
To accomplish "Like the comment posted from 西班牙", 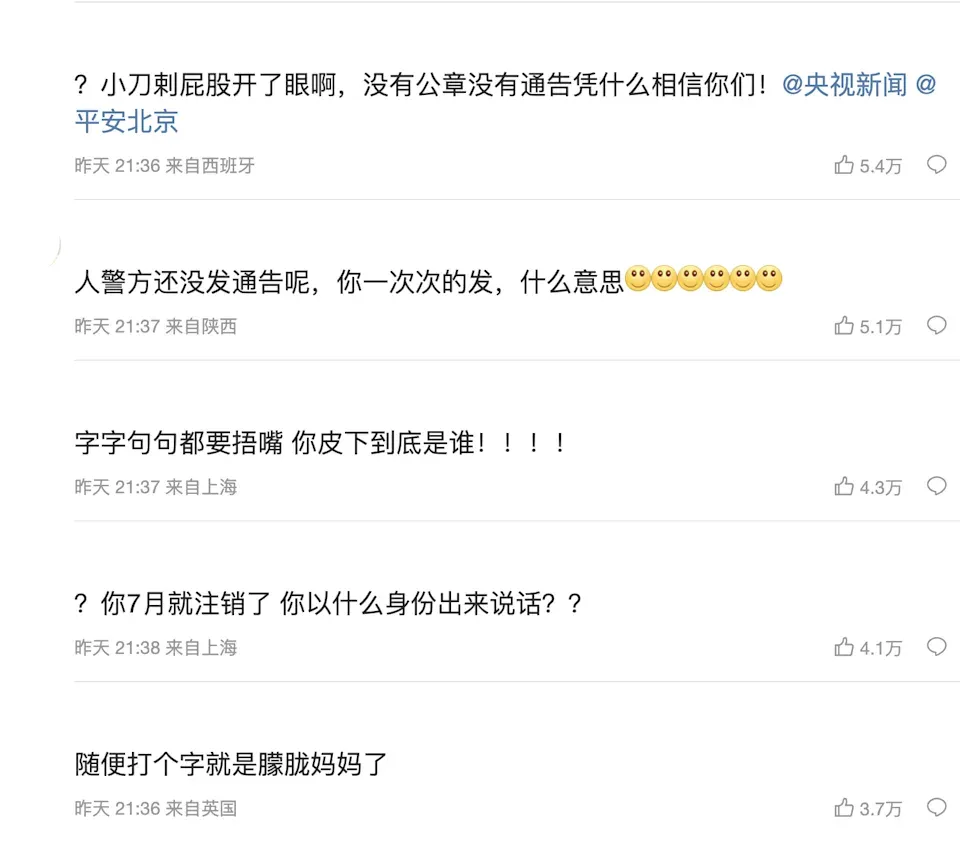I will click(845, 165).
